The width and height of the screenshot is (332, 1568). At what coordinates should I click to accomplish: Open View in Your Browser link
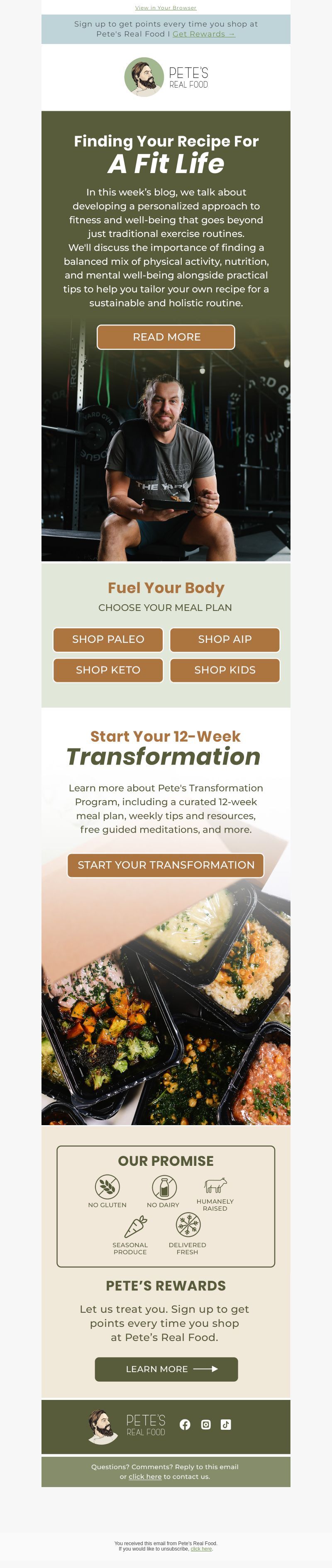(x=166, y=8)
